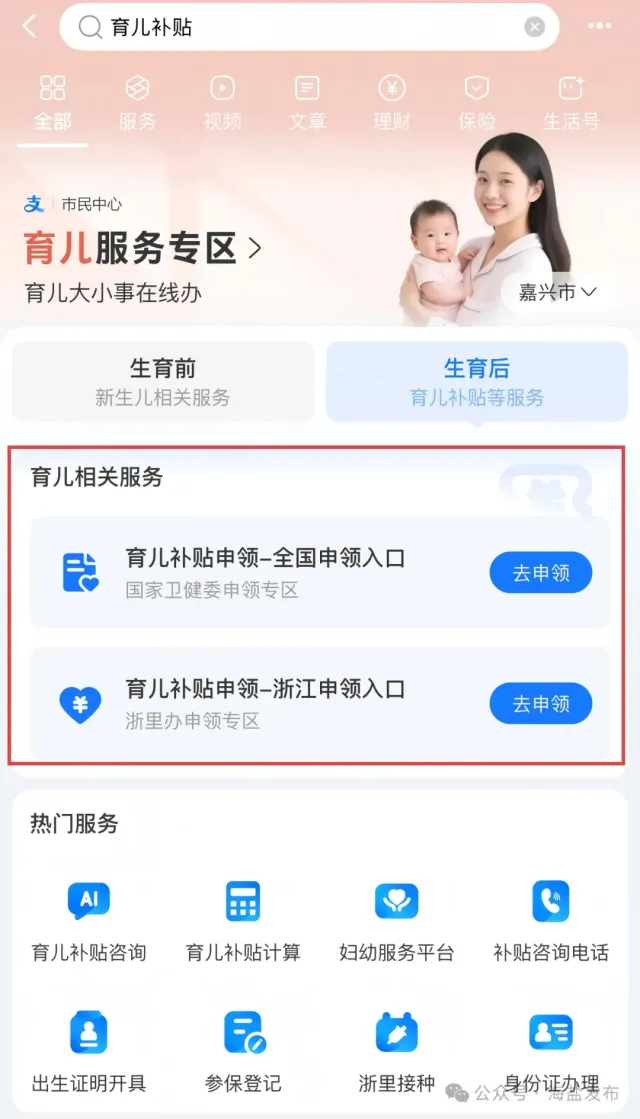Change city from 嘉兴市 dropdown
Screen dimensions: 640x1119
[557, 292]
